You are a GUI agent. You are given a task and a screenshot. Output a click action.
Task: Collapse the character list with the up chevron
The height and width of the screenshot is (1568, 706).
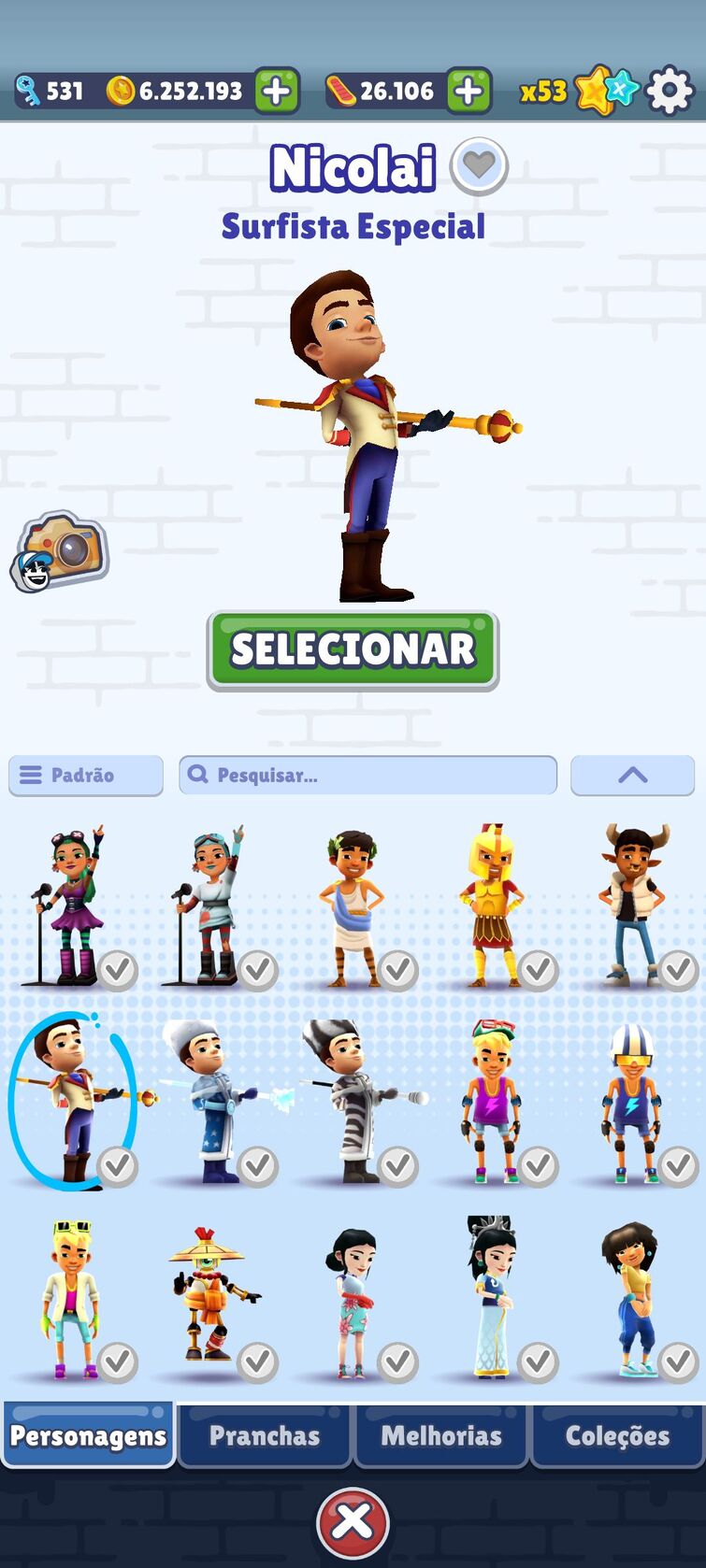[632, 776]
